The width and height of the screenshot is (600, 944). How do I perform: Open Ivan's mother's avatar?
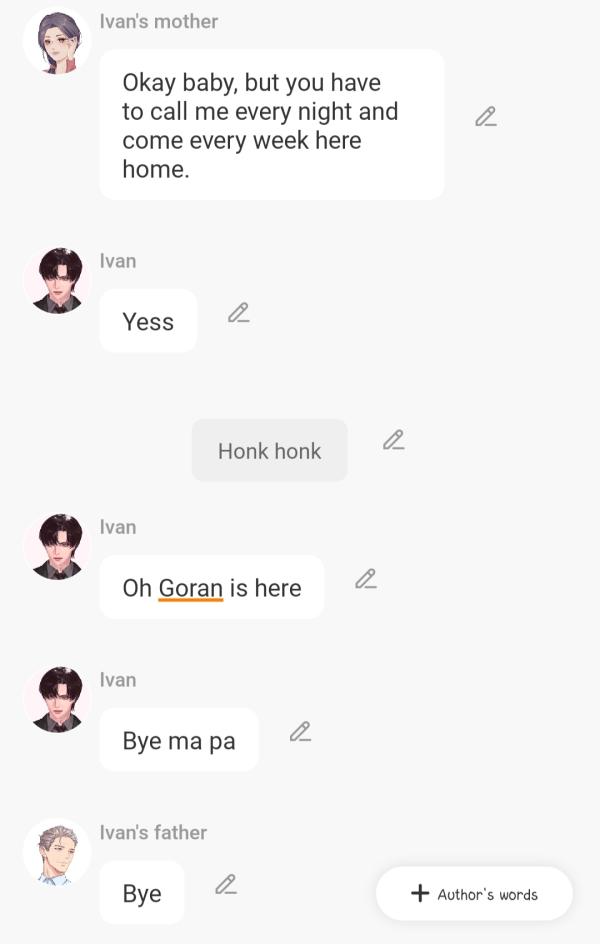pos(57,42)
